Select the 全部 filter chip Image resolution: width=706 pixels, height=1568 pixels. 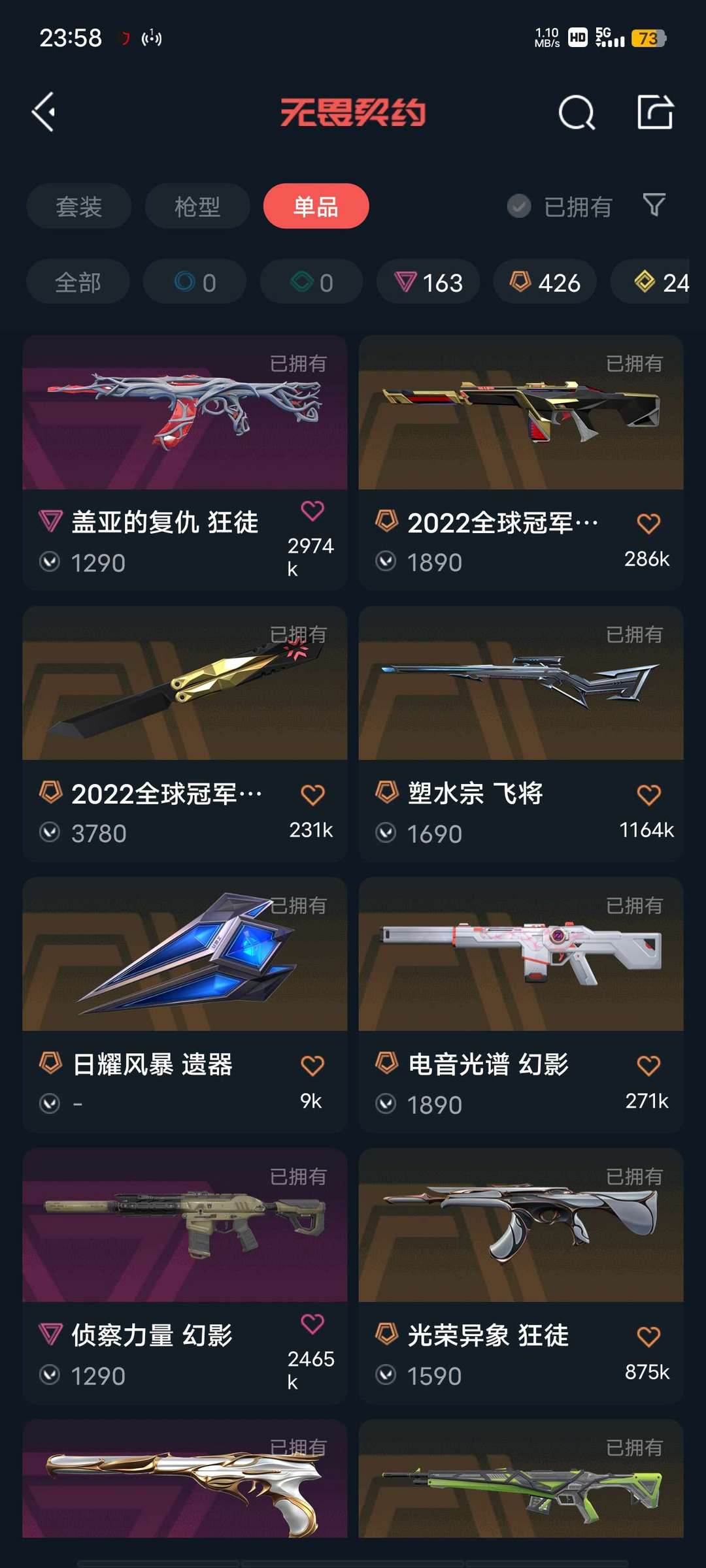[x=78, y=282]
